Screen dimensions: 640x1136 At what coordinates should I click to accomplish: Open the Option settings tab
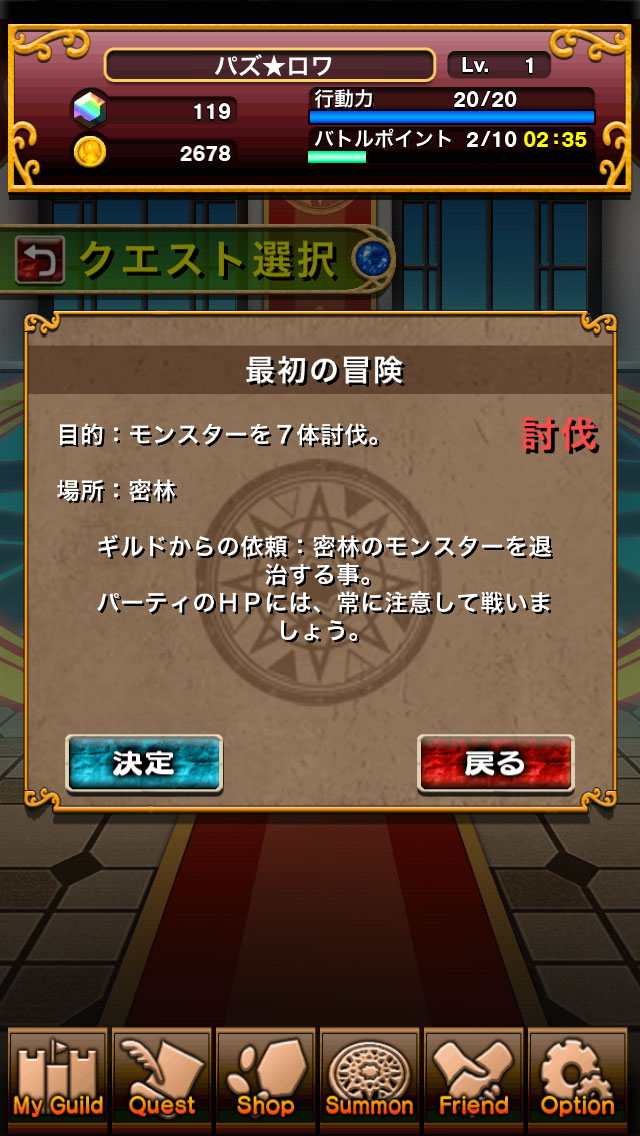(578, 1080)
